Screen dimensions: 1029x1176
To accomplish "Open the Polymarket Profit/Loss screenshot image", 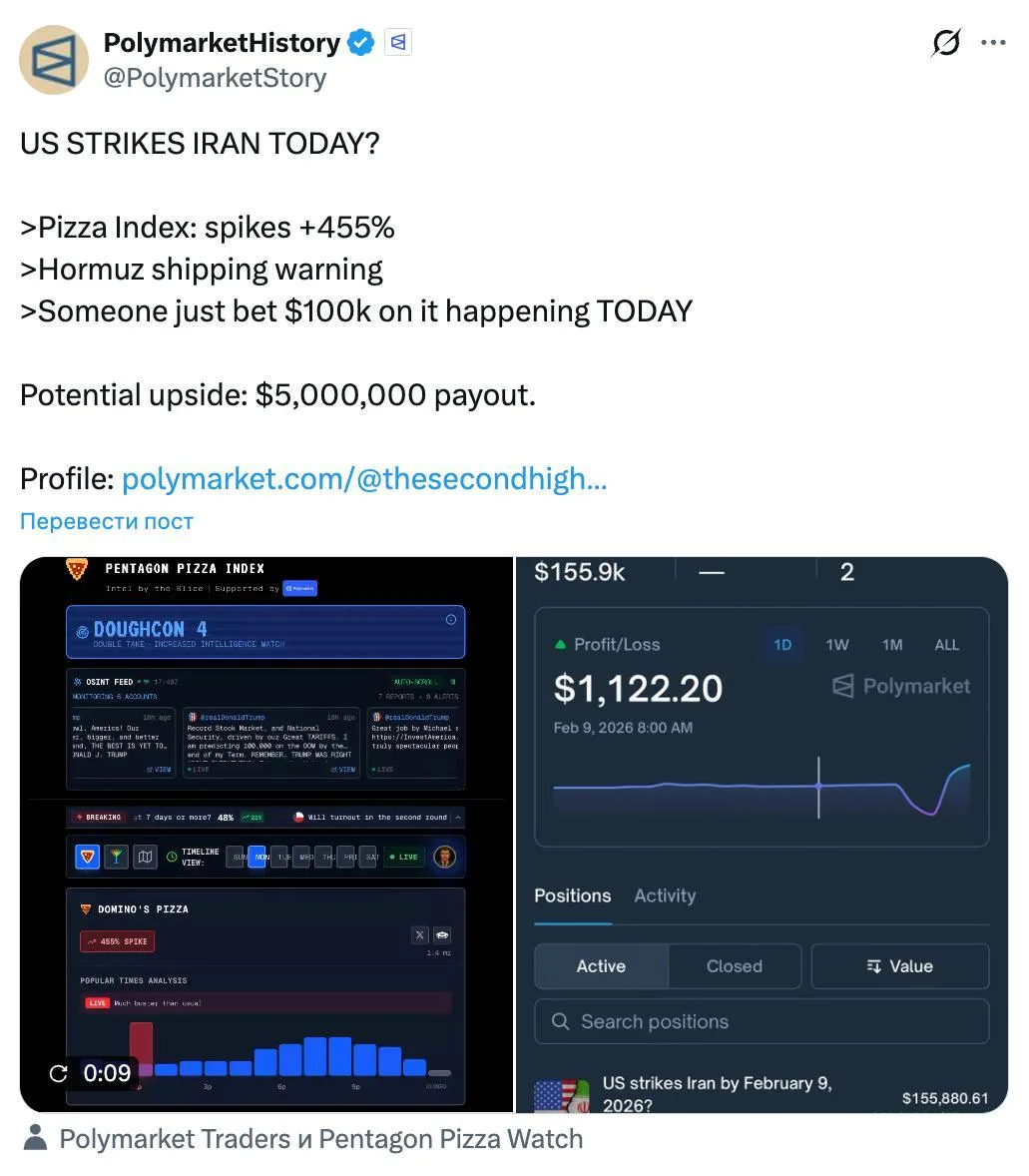I will [762, 834].
